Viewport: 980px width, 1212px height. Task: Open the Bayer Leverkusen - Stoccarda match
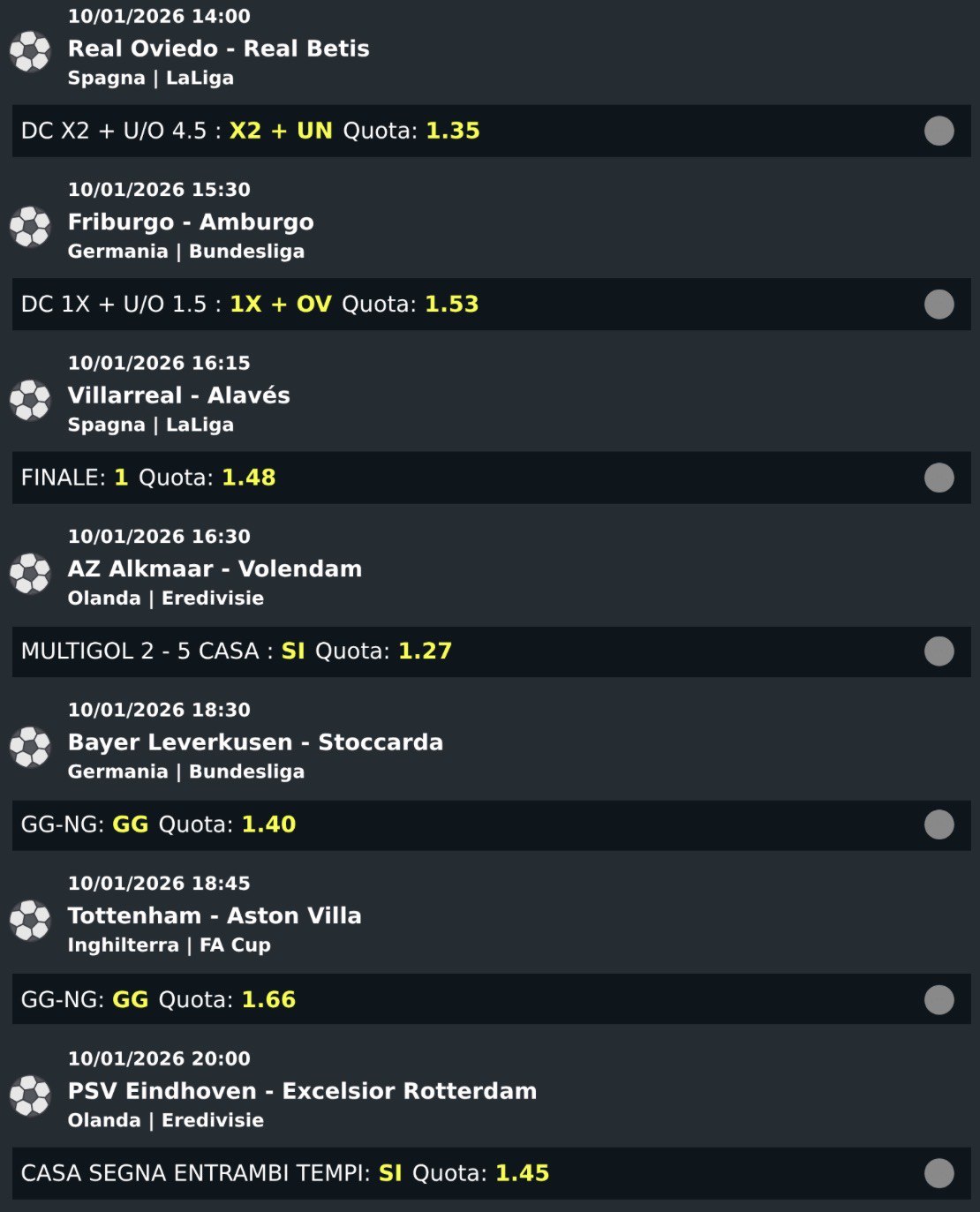coord(255,742)
